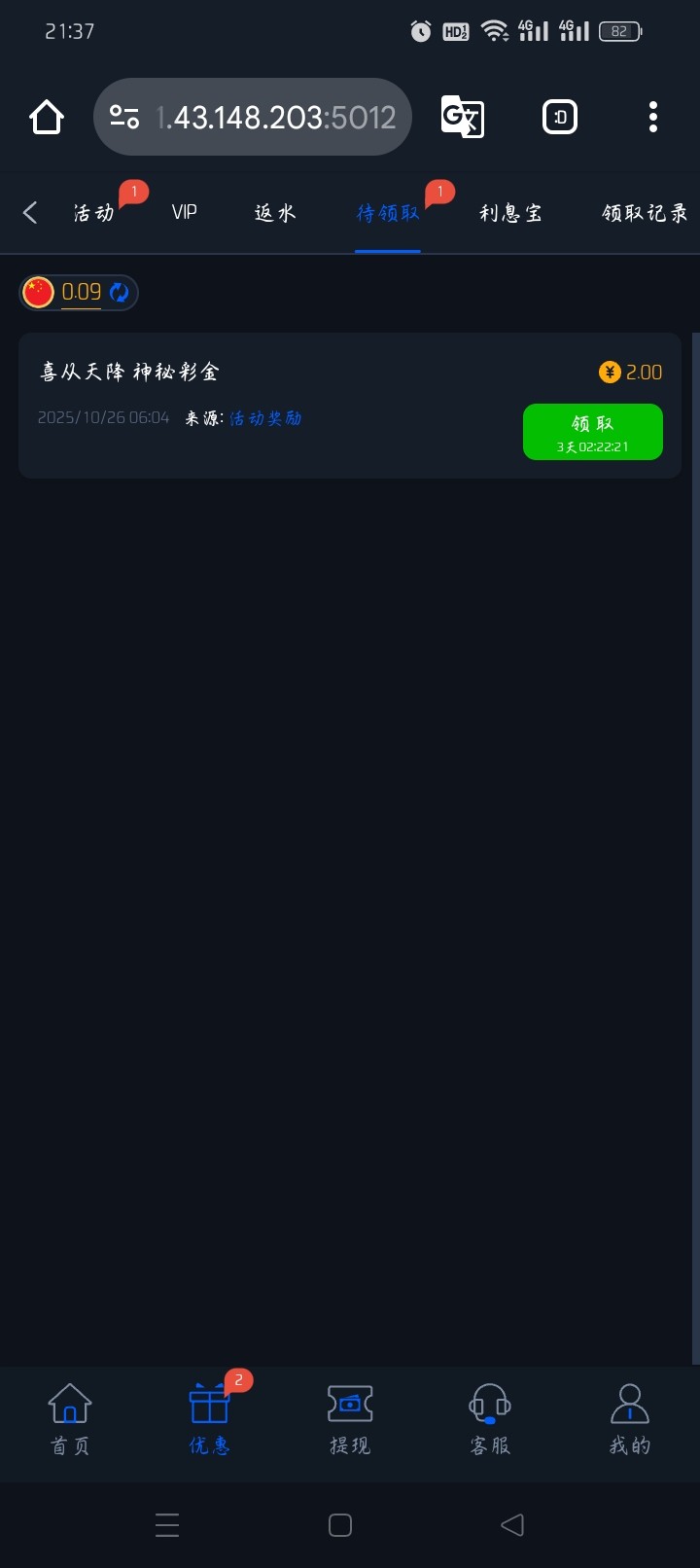Open the 优惠 bottom tab
Image resolution: width=700 pixels, height=1568 pixels.
[210, 1419]
